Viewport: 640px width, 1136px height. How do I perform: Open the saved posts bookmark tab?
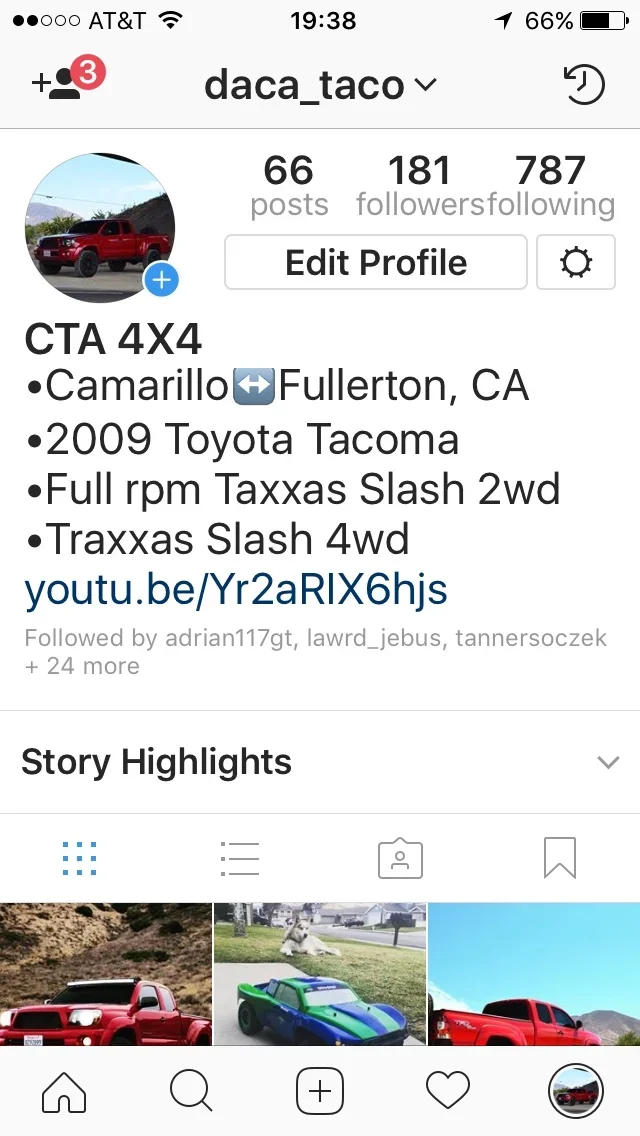(x=560, y=858)
